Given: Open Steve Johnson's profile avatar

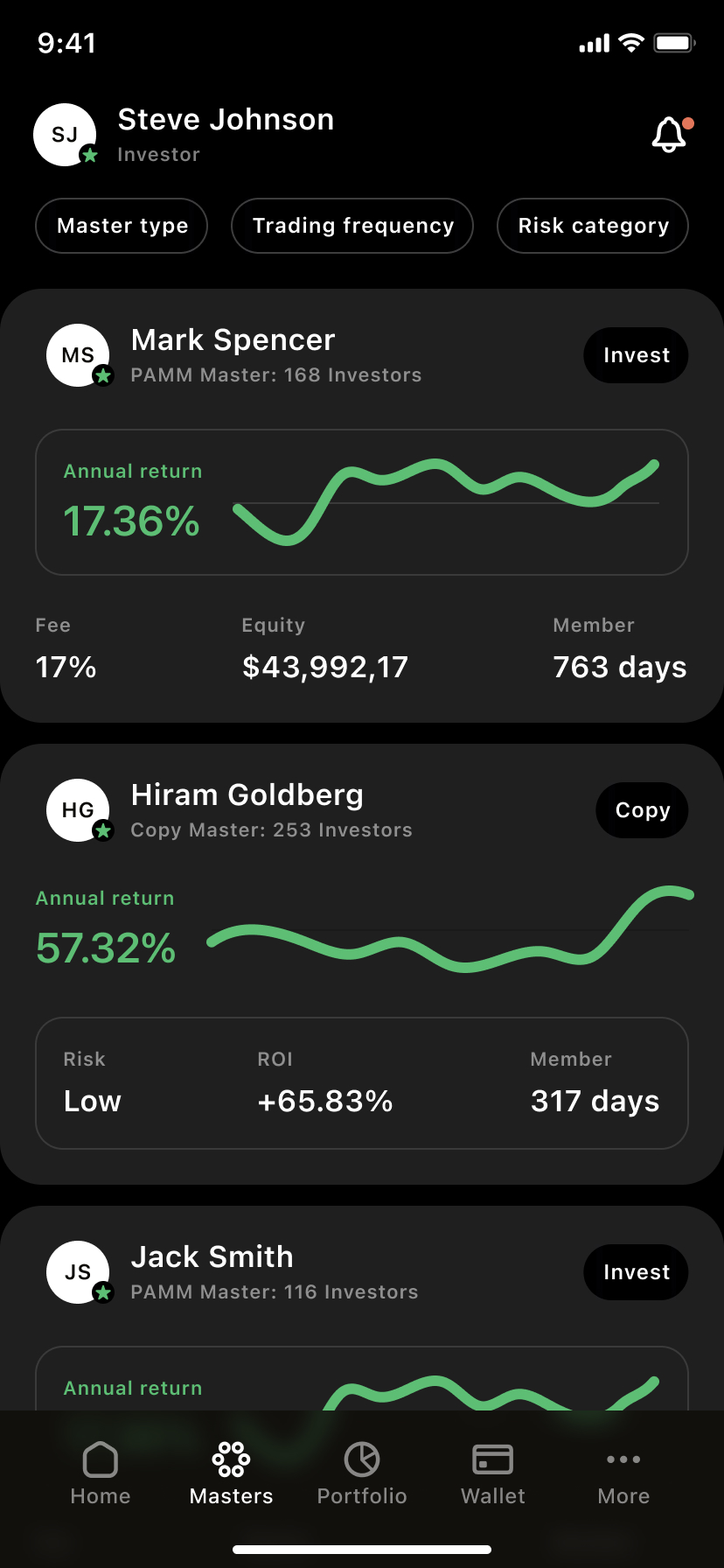Looking at the screenshot, I should (65, 135).
